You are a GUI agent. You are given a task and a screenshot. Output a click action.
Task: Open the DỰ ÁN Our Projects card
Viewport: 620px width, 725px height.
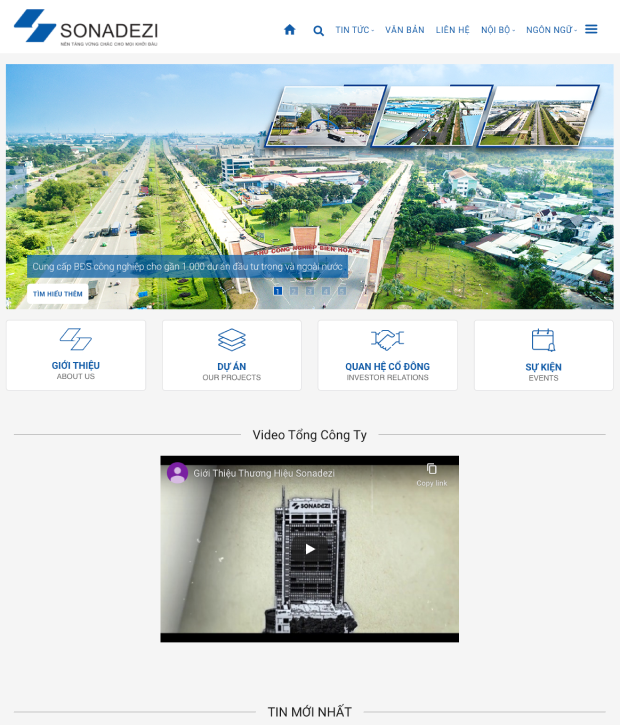coord(232,355)
